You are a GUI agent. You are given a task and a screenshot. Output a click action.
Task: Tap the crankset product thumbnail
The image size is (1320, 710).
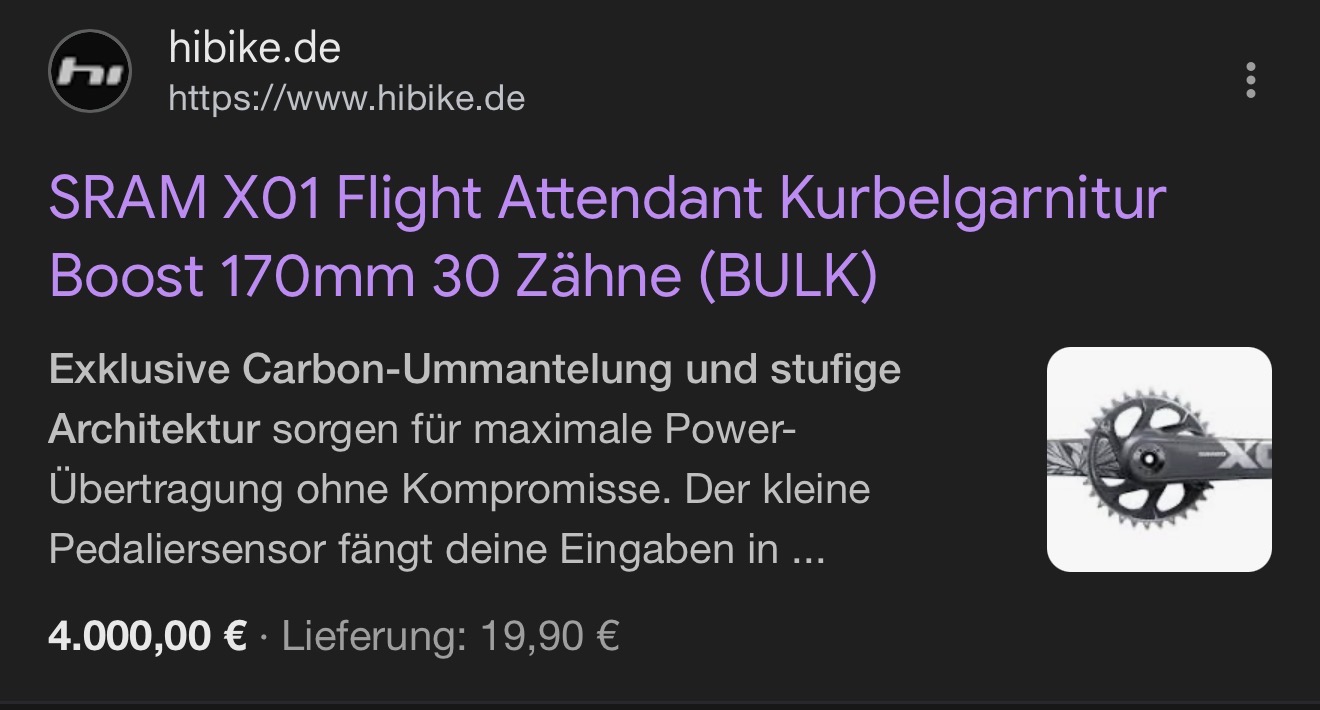[1158, 459]
